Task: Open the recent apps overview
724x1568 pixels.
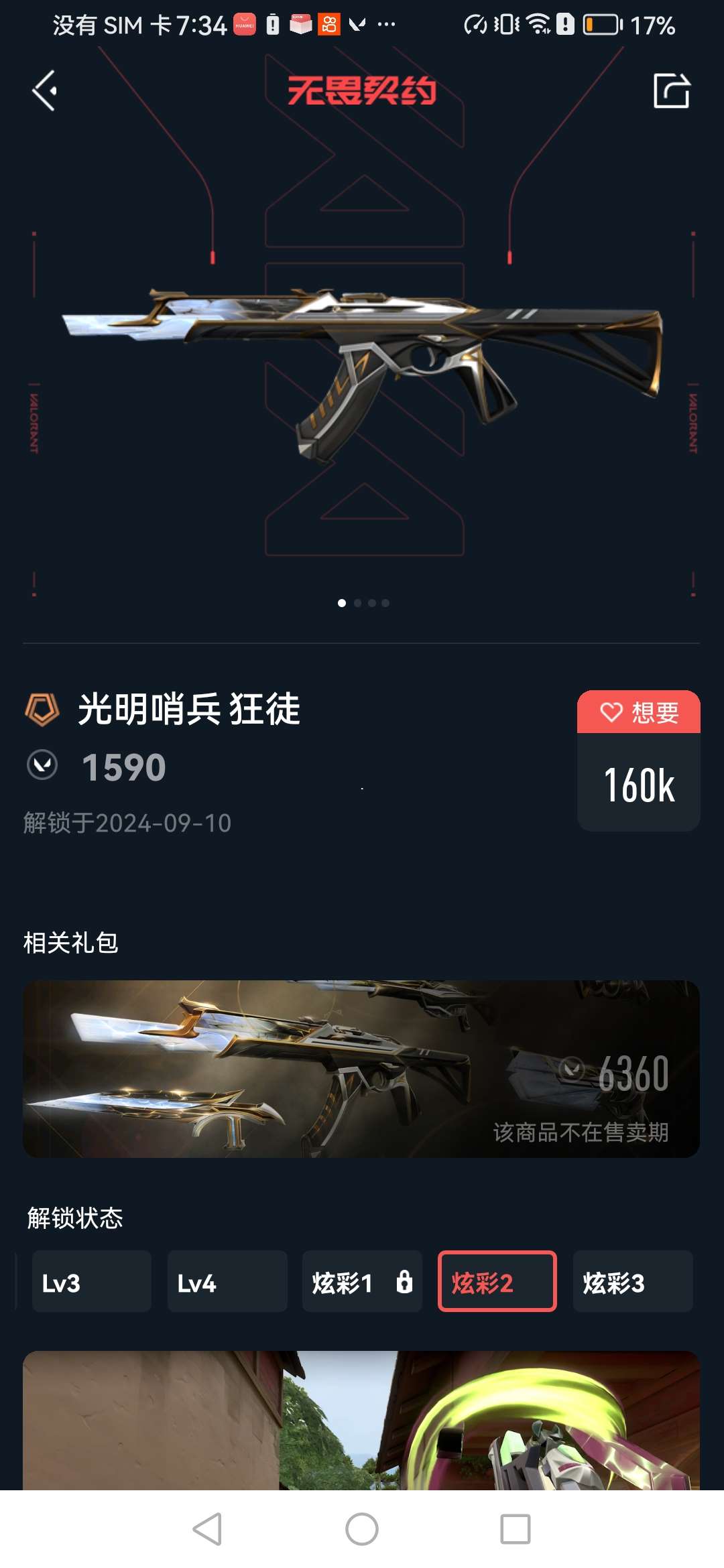Action: (515, 1529)
